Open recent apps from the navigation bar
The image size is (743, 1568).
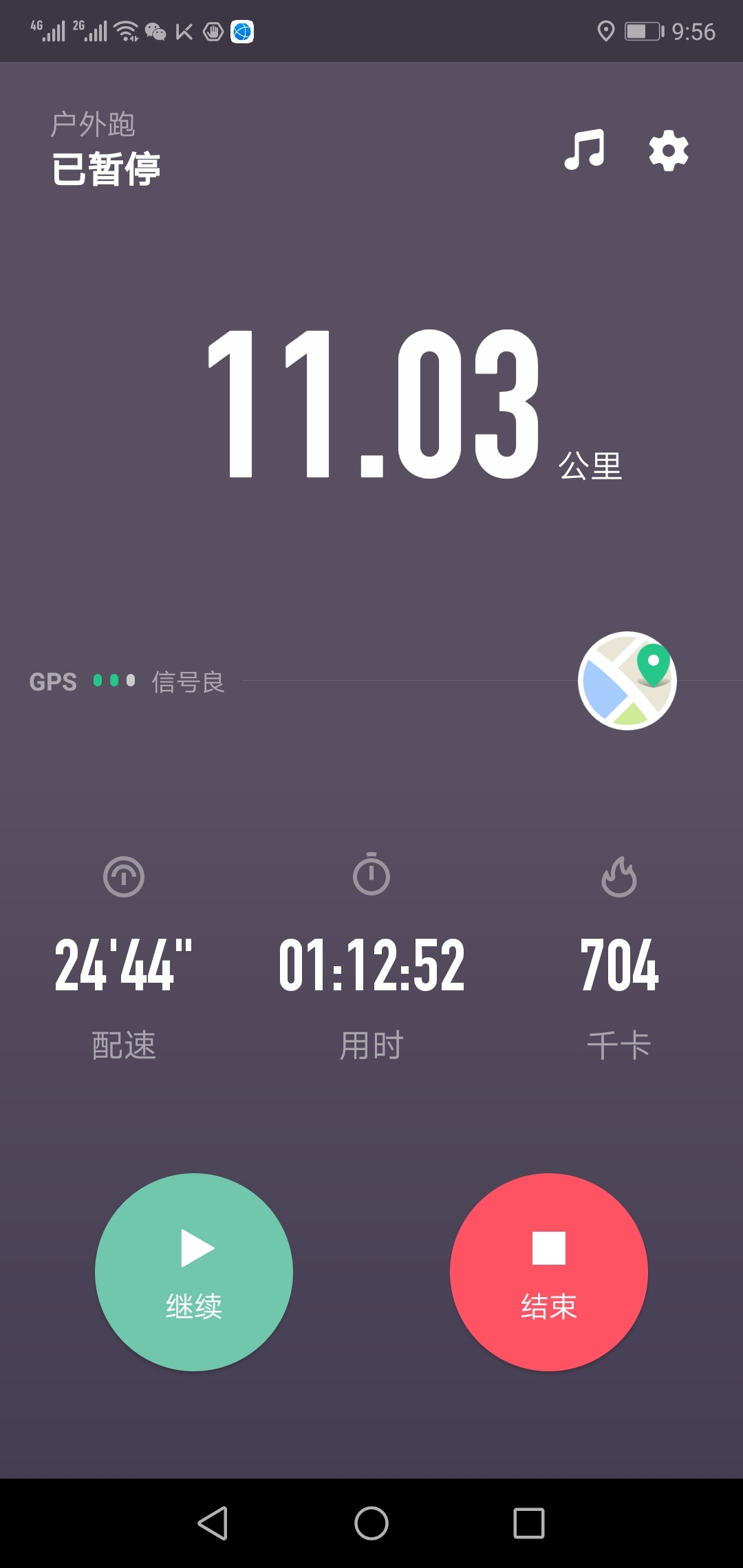529,1523
